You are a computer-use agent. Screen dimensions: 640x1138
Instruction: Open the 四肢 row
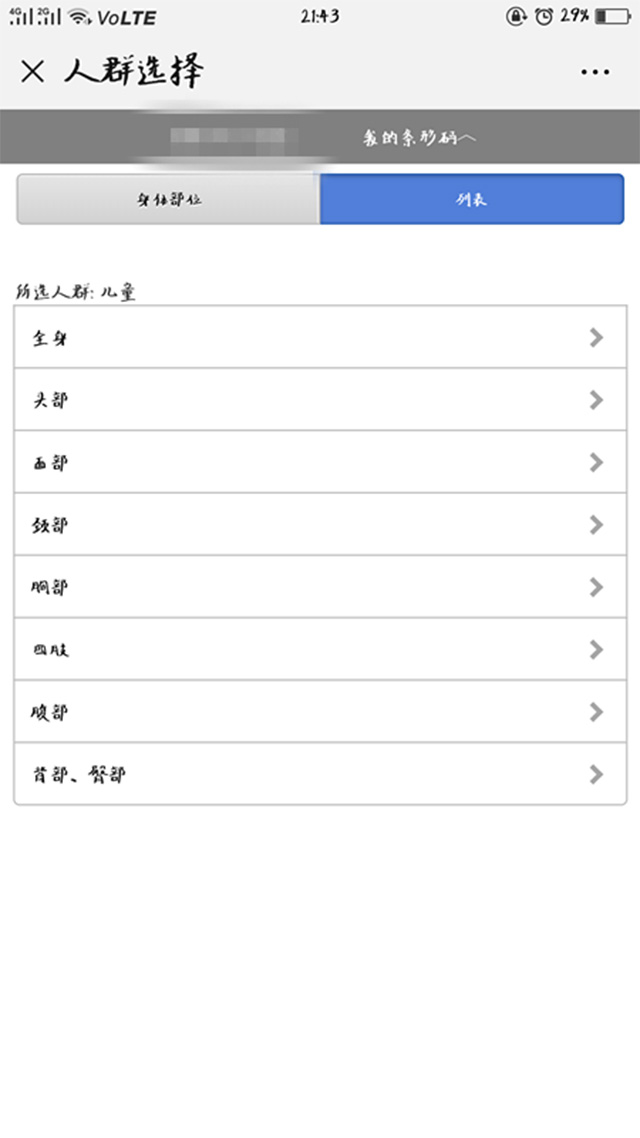(x=320, y=649)
